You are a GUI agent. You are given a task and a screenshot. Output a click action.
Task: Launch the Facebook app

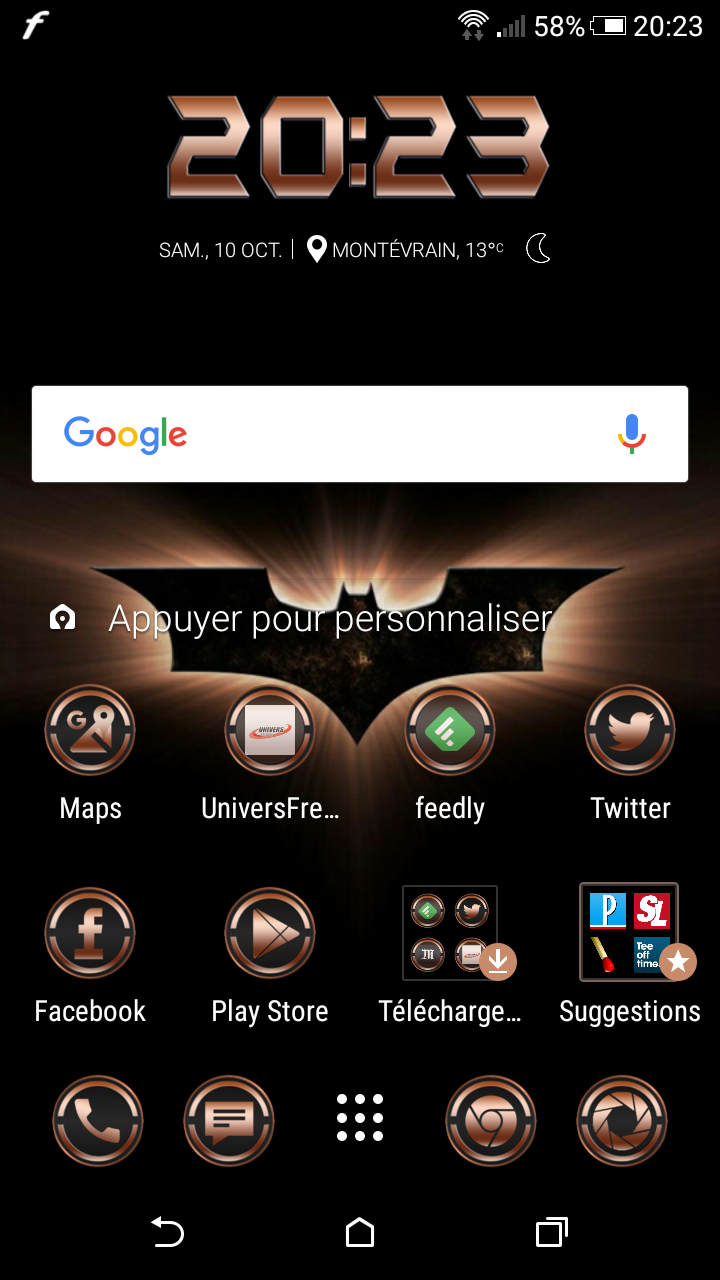(90, 934)
